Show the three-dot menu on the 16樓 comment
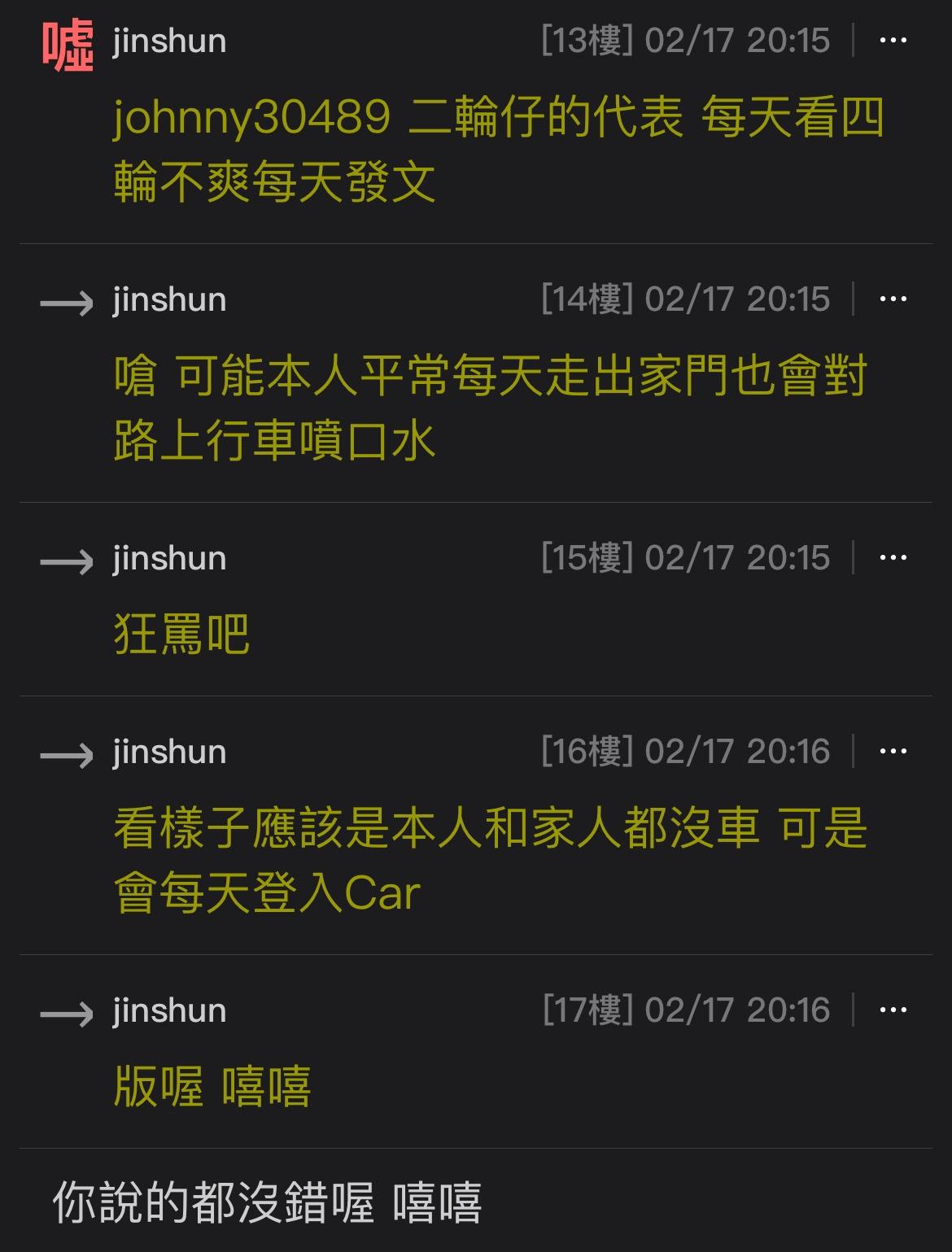952x1252 pixels. [893, 752]
